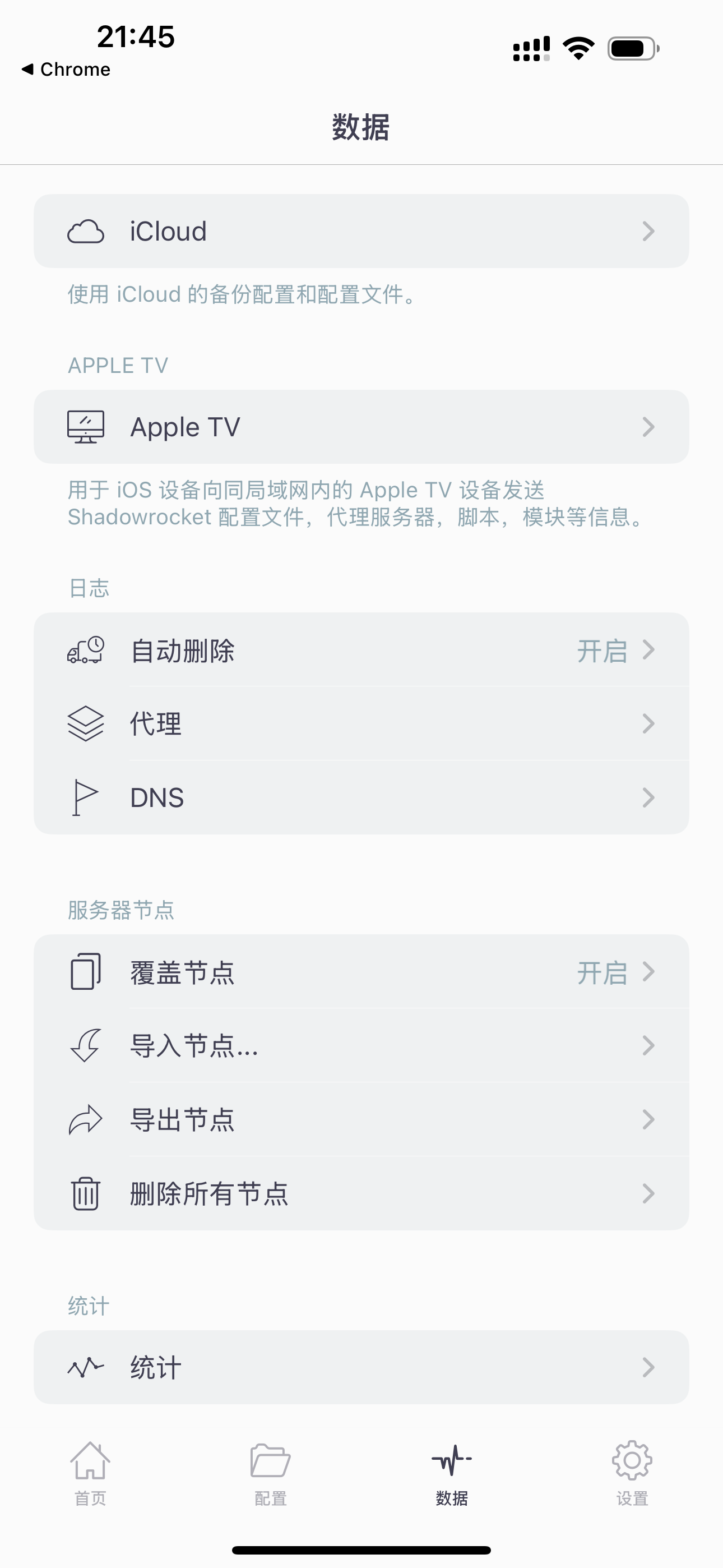Screen dimensions: 723x1568
Task: Tap 导出节点 to export nodes
Action: [x=361, y=1119]
